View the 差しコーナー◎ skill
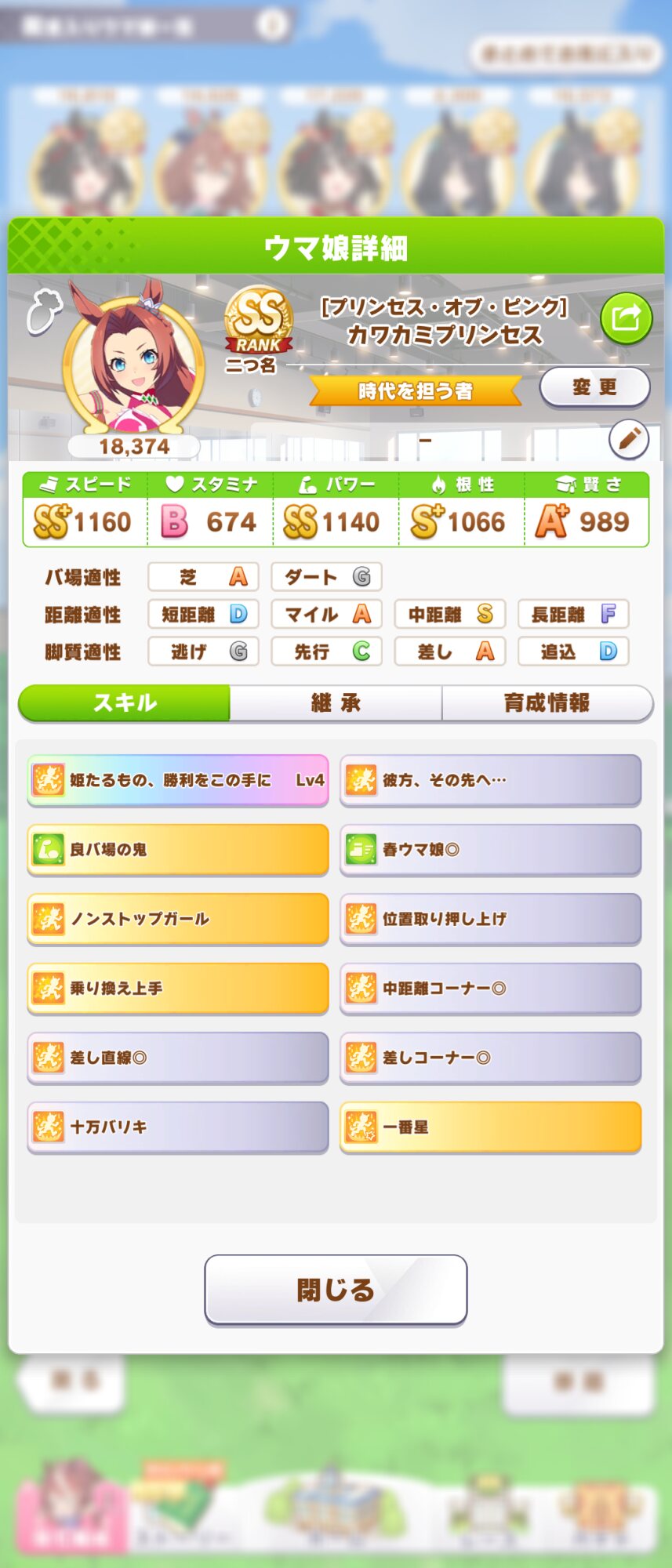Screen dimensions: 672x1568 pyautogui.click(x=490, y=1058)
